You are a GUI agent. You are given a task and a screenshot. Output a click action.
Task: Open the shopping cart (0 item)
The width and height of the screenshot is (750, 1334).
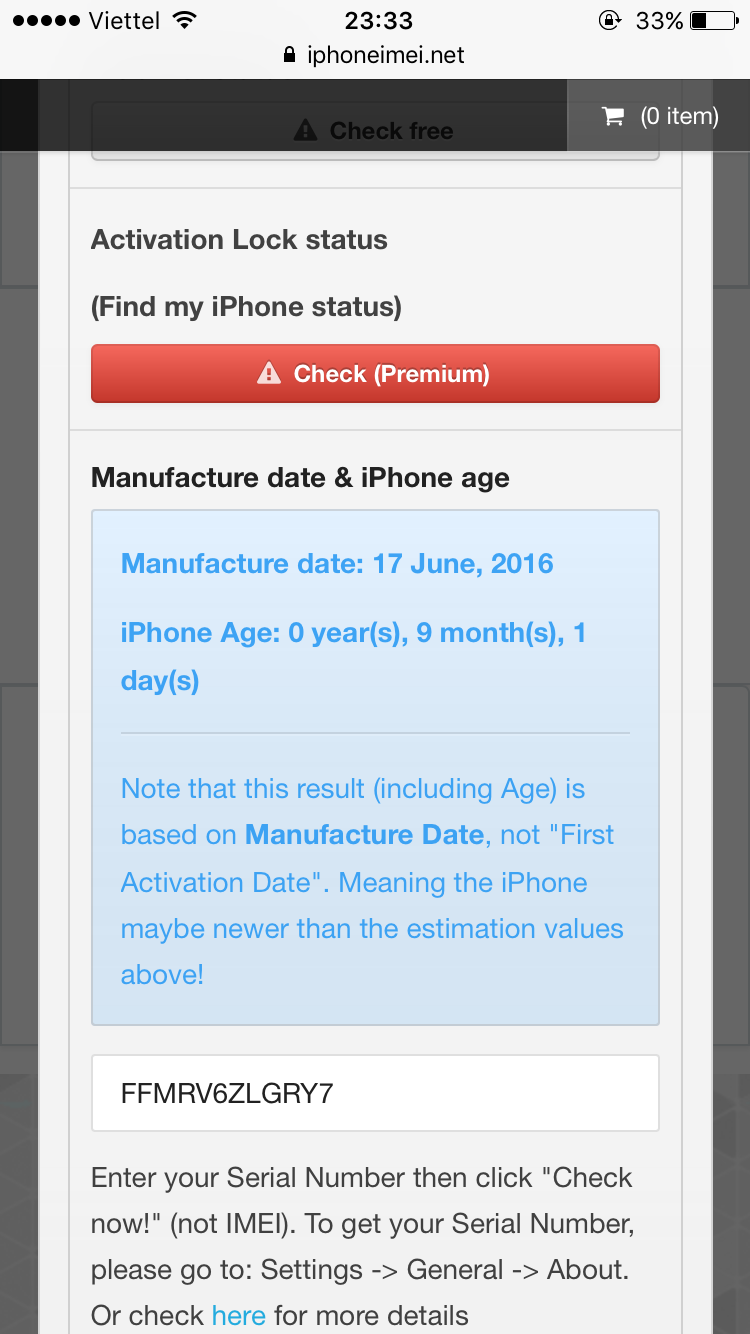click(x=659, y=116)
